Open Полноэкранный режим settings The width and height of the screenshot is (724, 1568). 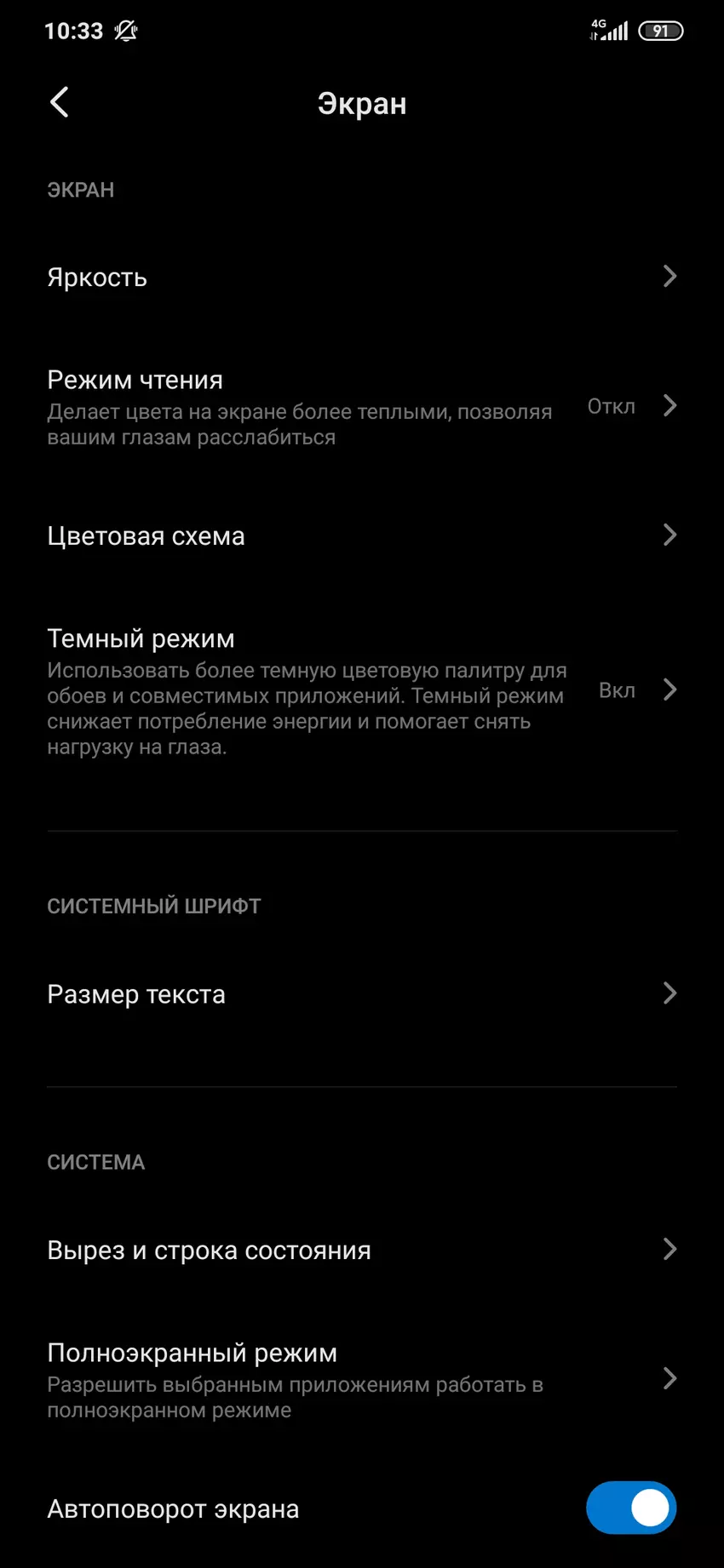[x=361, y=1379]
